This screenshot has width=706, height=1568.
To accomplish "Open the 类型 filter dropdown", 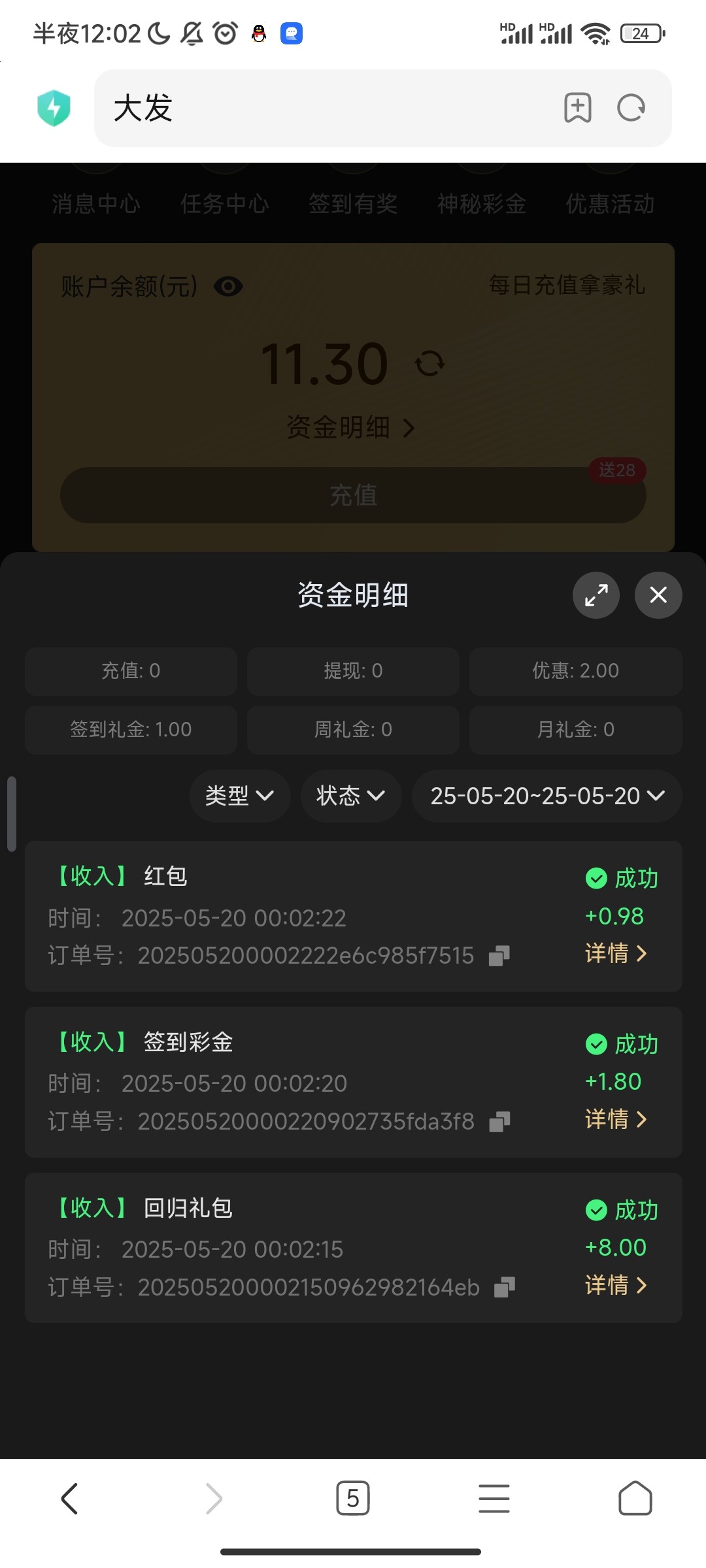I will point(239,796).
